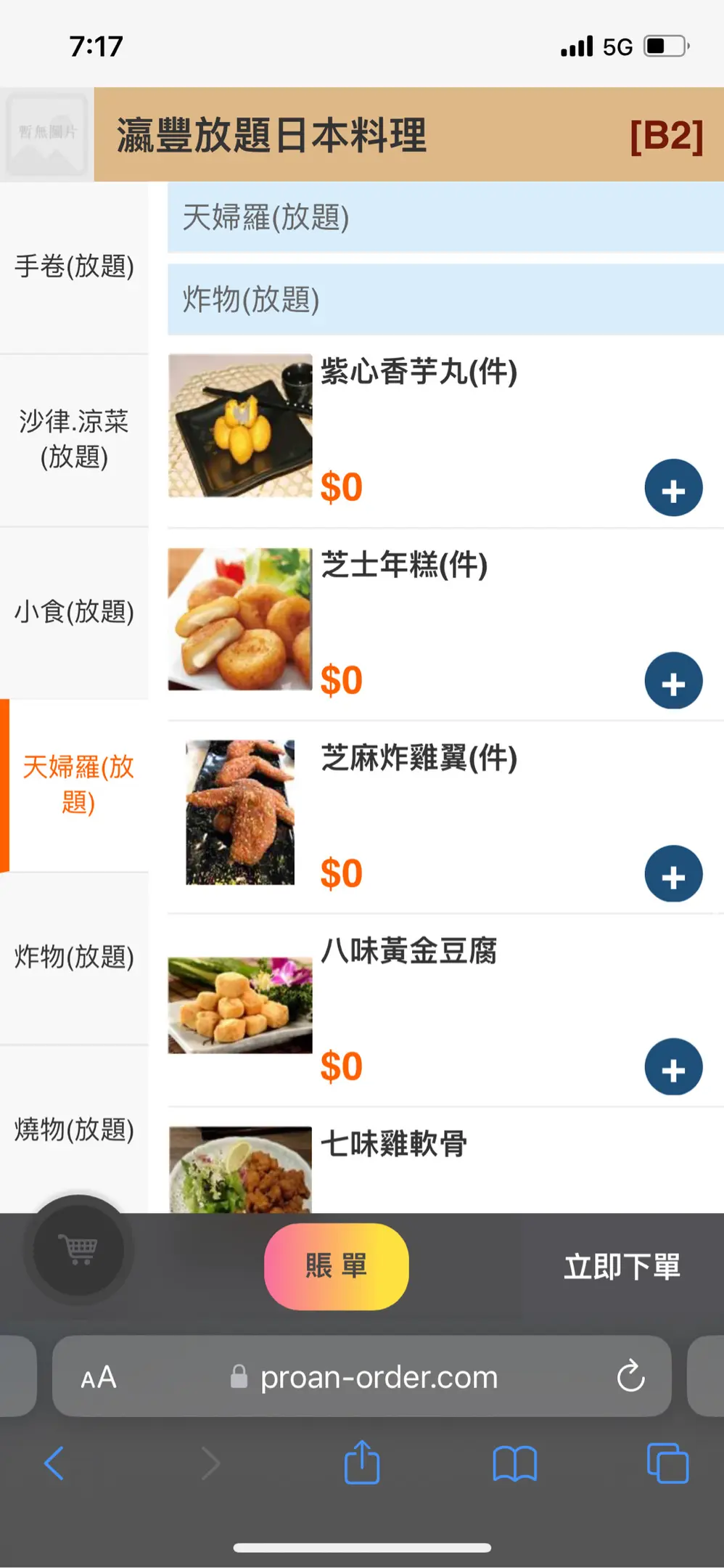Tap 立即下單 to place the order
The width and height of the screenshot is (724, 1568).
[622, 1267]
